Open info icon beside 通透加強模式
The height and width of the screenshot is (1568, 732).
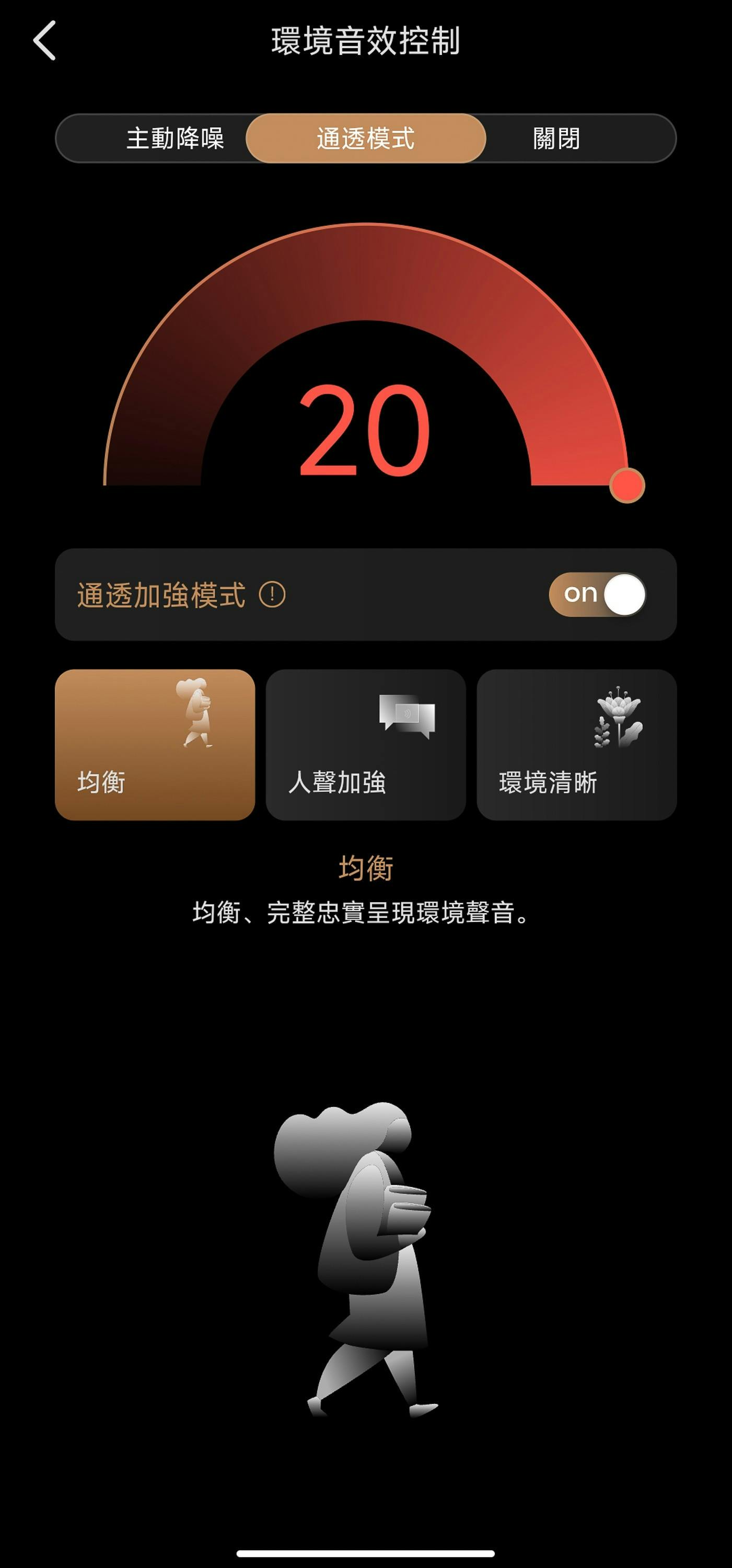coord(272,594)
